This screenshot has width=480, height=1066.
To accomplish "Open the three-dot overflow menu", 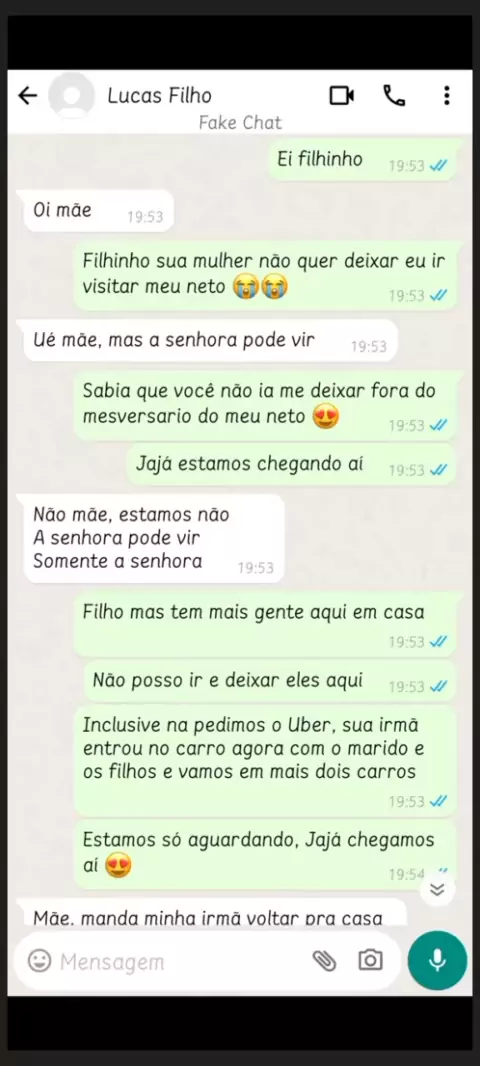I will [x=447, y=95].
